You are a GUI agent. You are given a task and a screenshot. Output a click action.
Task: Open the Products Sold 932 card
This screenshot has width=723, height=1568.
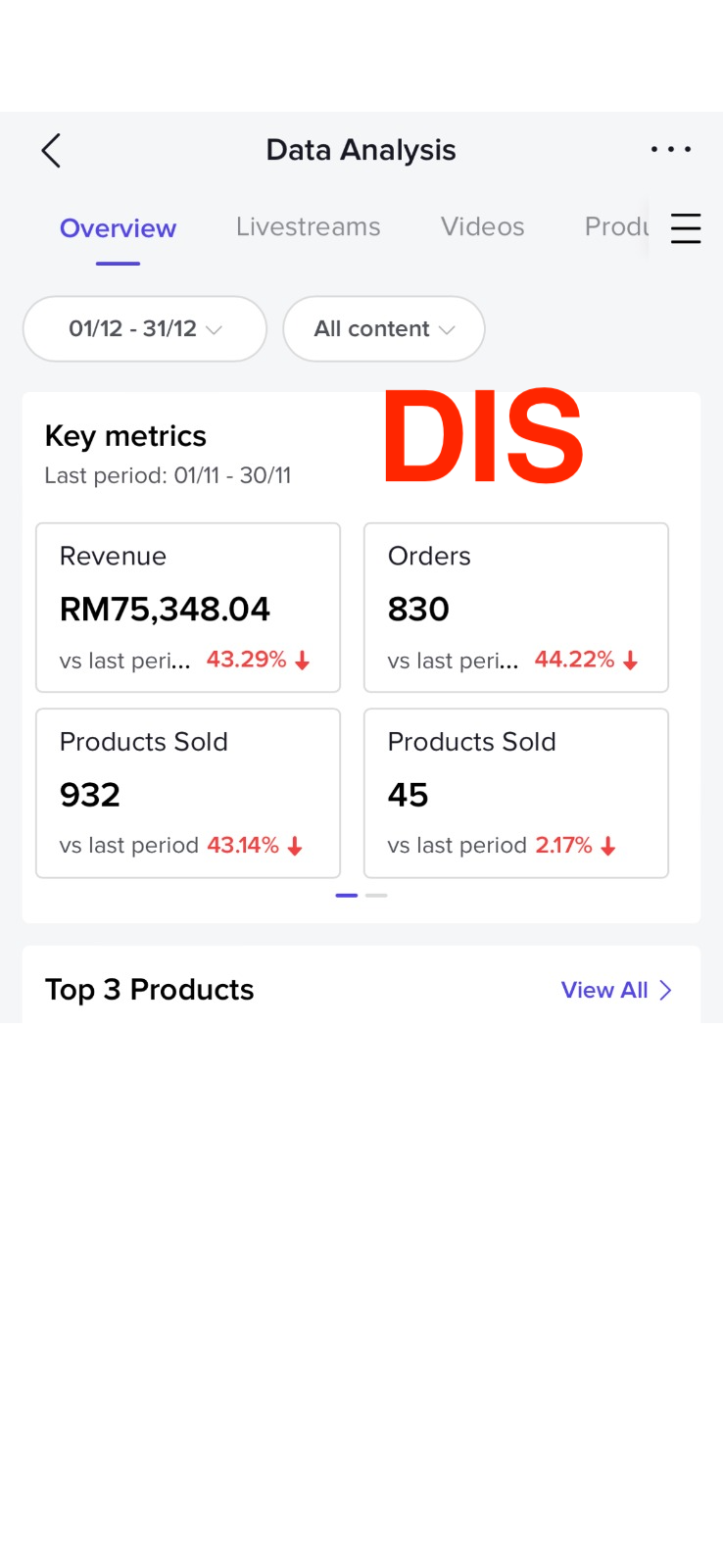[x=188, y=793]
